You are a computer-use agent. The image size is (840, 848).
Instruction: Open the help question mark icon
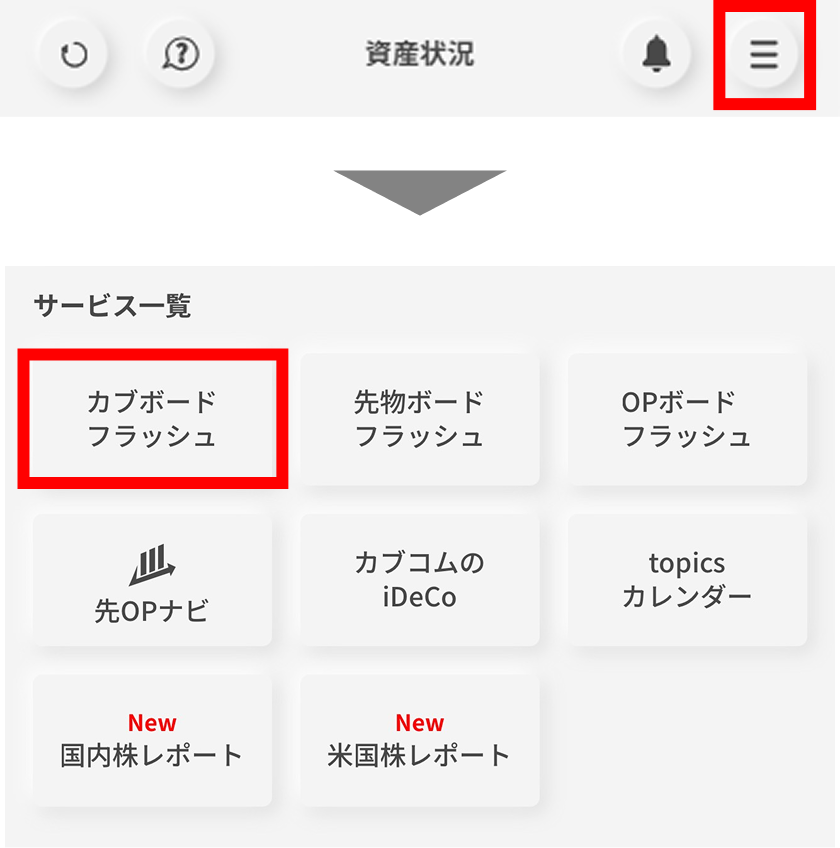click(x=180, y=54)
